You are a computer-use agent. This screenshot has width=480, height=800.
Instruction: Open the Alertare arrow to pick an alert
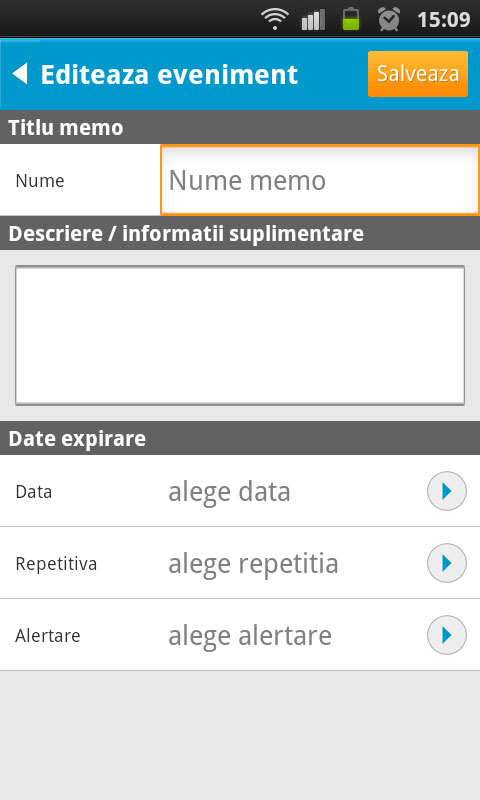tap(446, 635)
